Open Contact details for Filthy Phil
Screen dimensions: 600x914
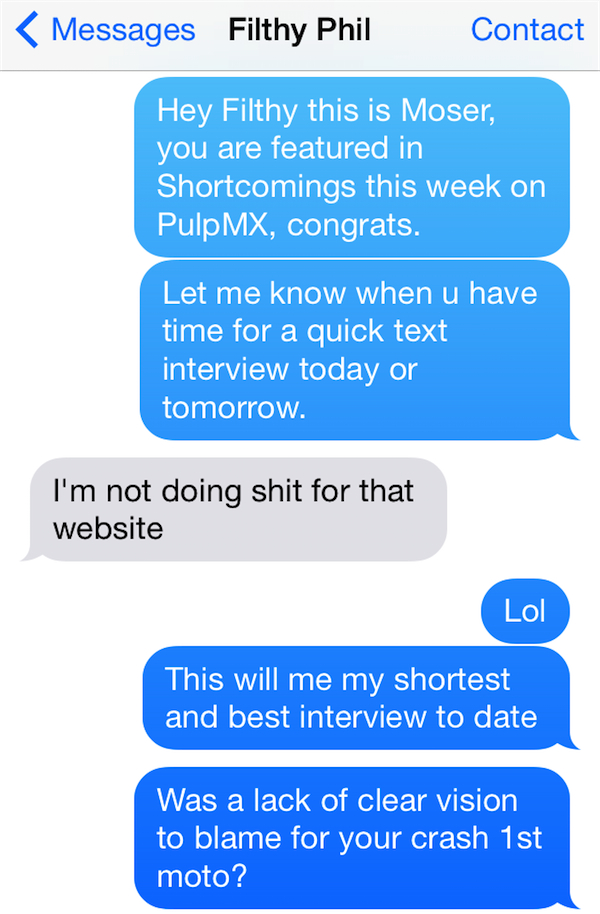tap(527, 30)
